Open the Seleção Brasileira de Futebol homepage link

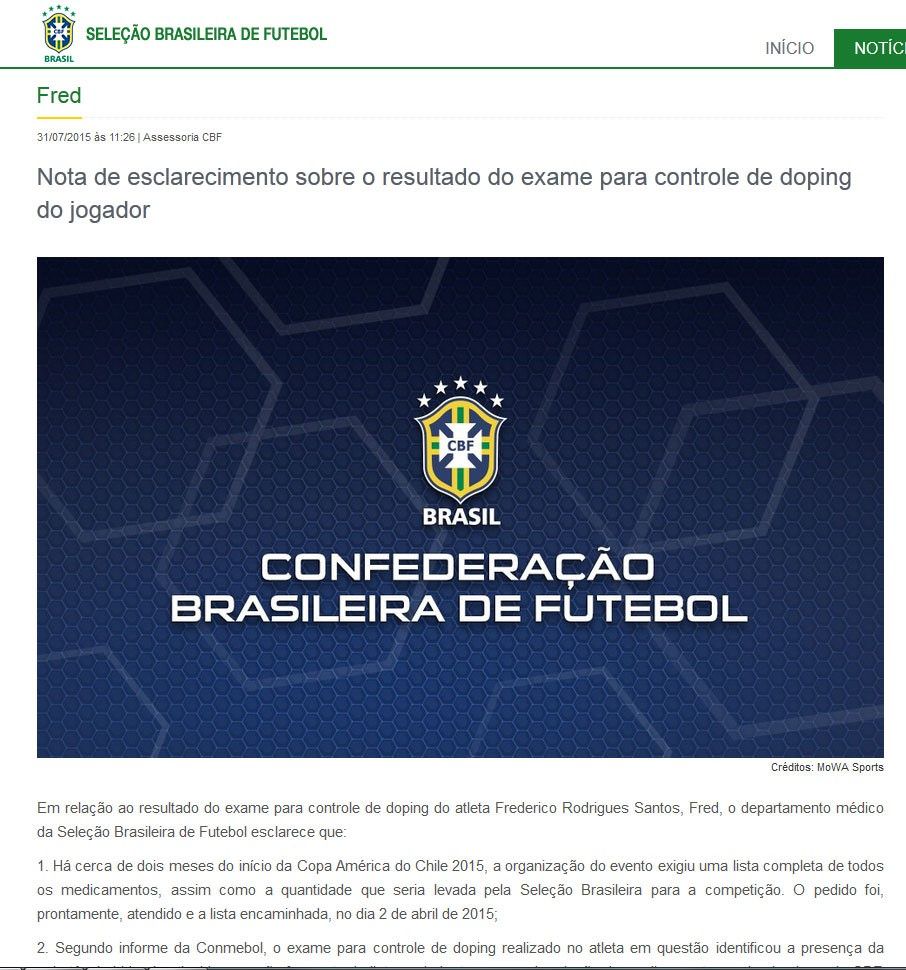(206, 34)
